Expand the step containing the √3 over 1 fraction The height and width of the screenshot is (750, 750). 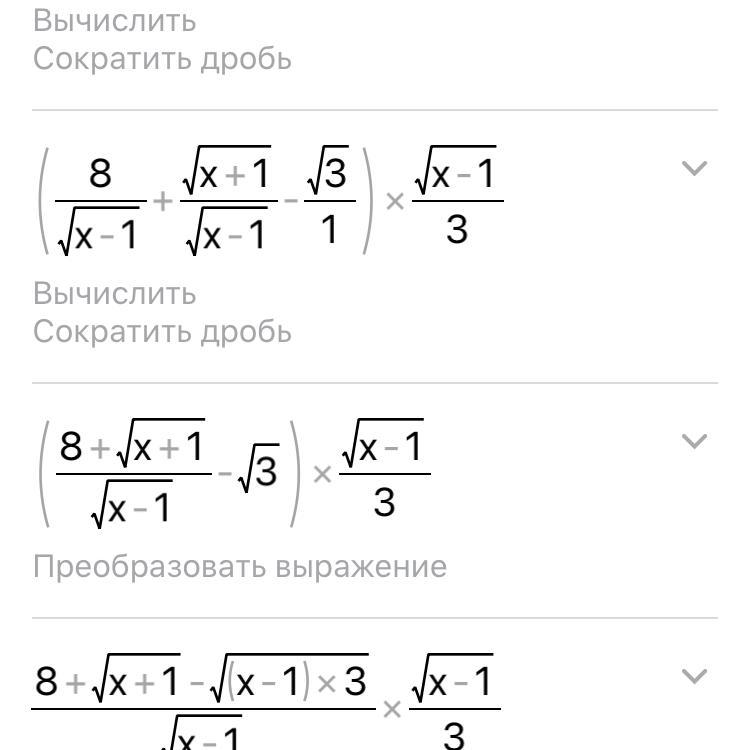[694, 168]
